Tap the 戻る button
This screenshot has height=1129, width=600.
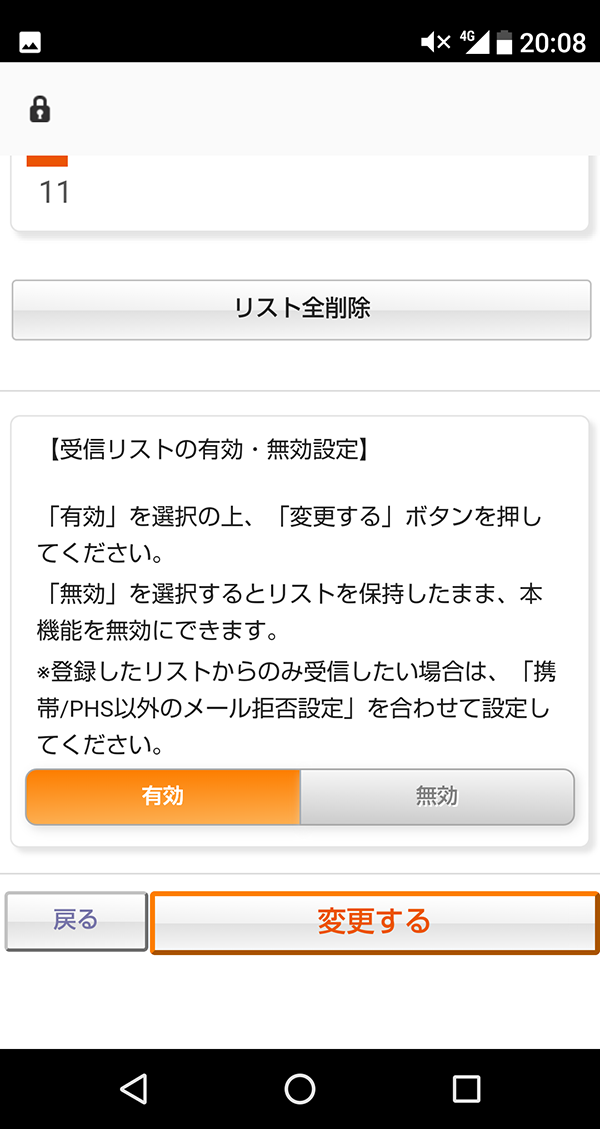76,921
